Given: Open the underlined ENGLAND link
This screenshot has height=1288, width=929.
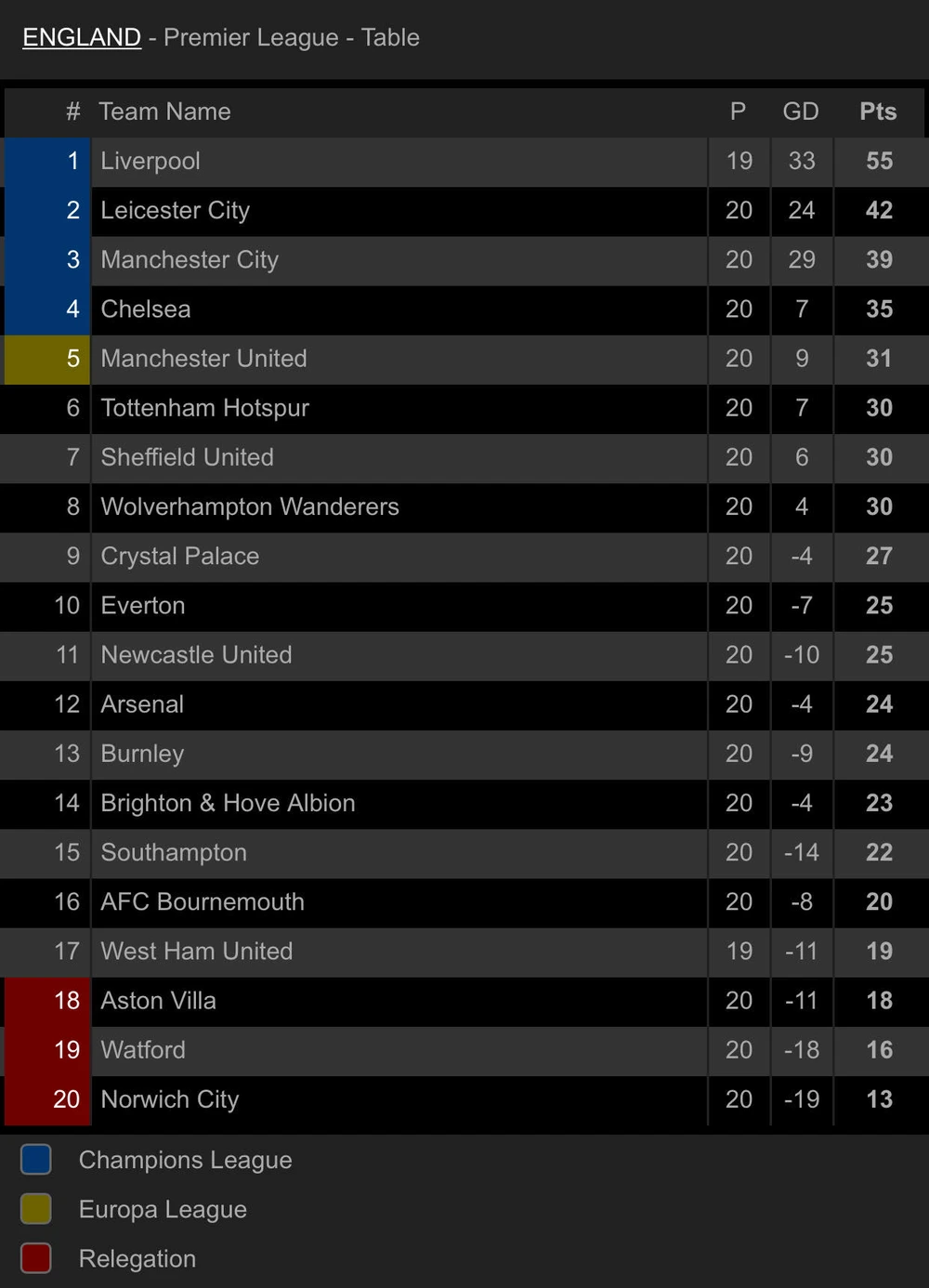Looking at the screenshot, I should pos(82,38).
